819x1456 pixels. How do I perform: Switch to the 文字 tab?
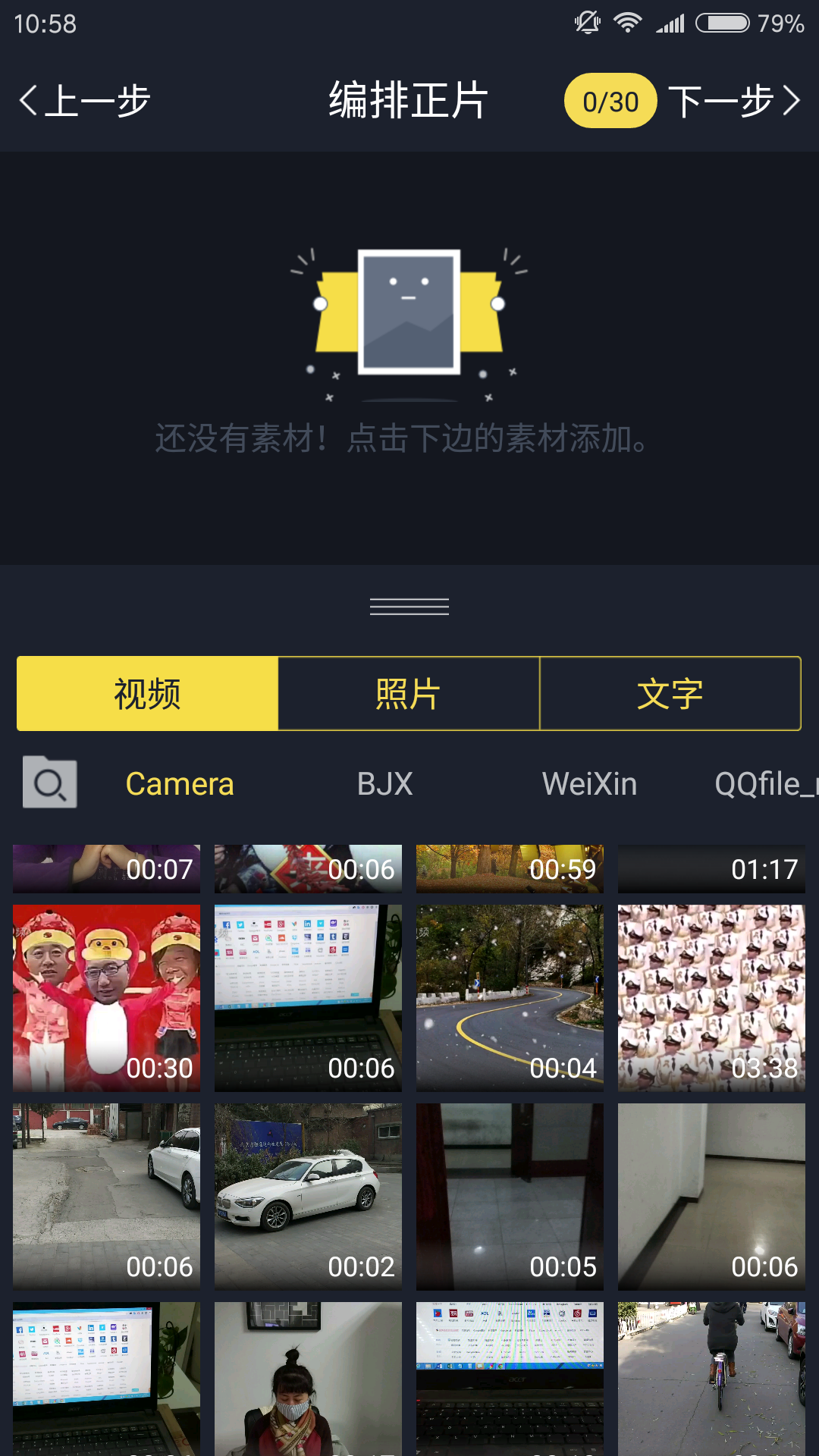(670, 694)
